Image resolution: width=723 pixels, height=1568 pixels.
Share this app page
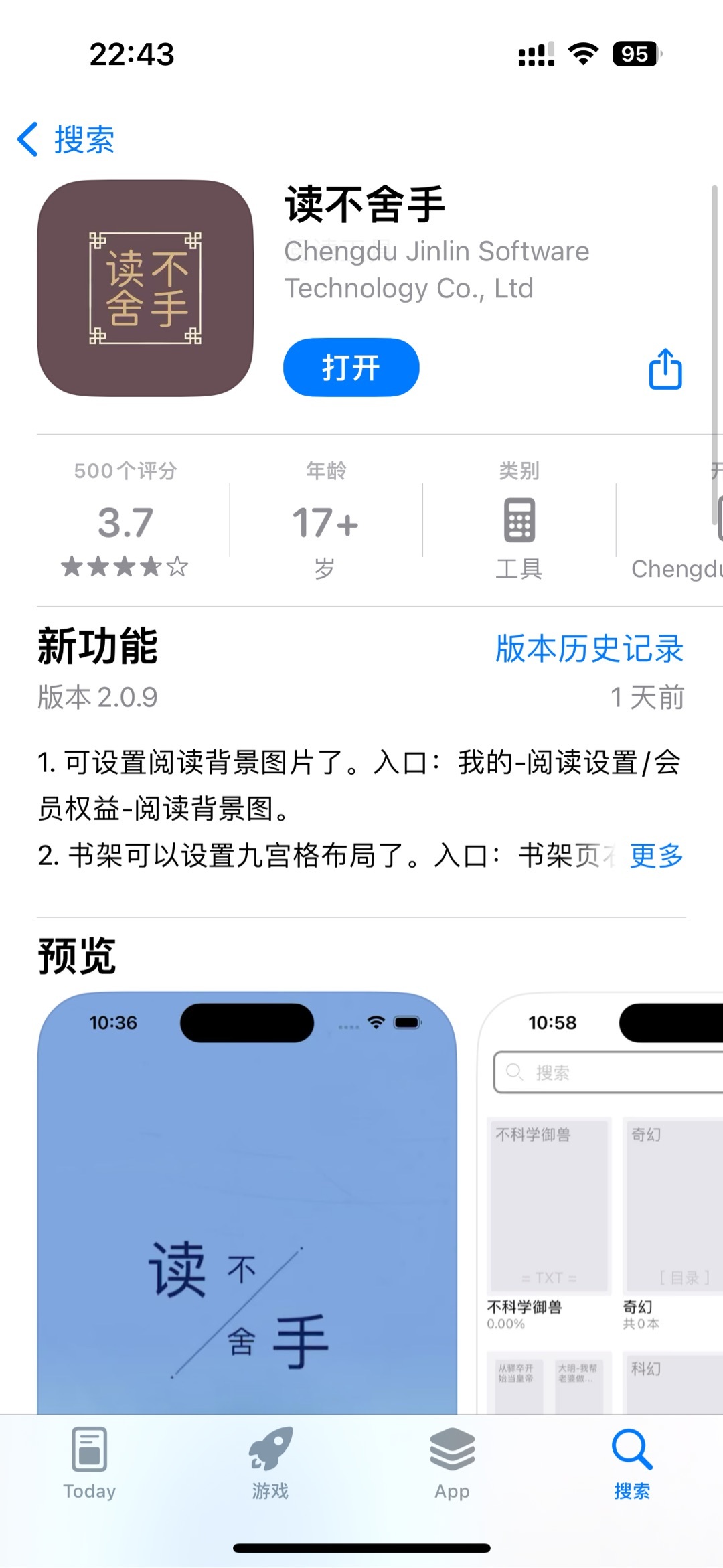tap(665, 369)
